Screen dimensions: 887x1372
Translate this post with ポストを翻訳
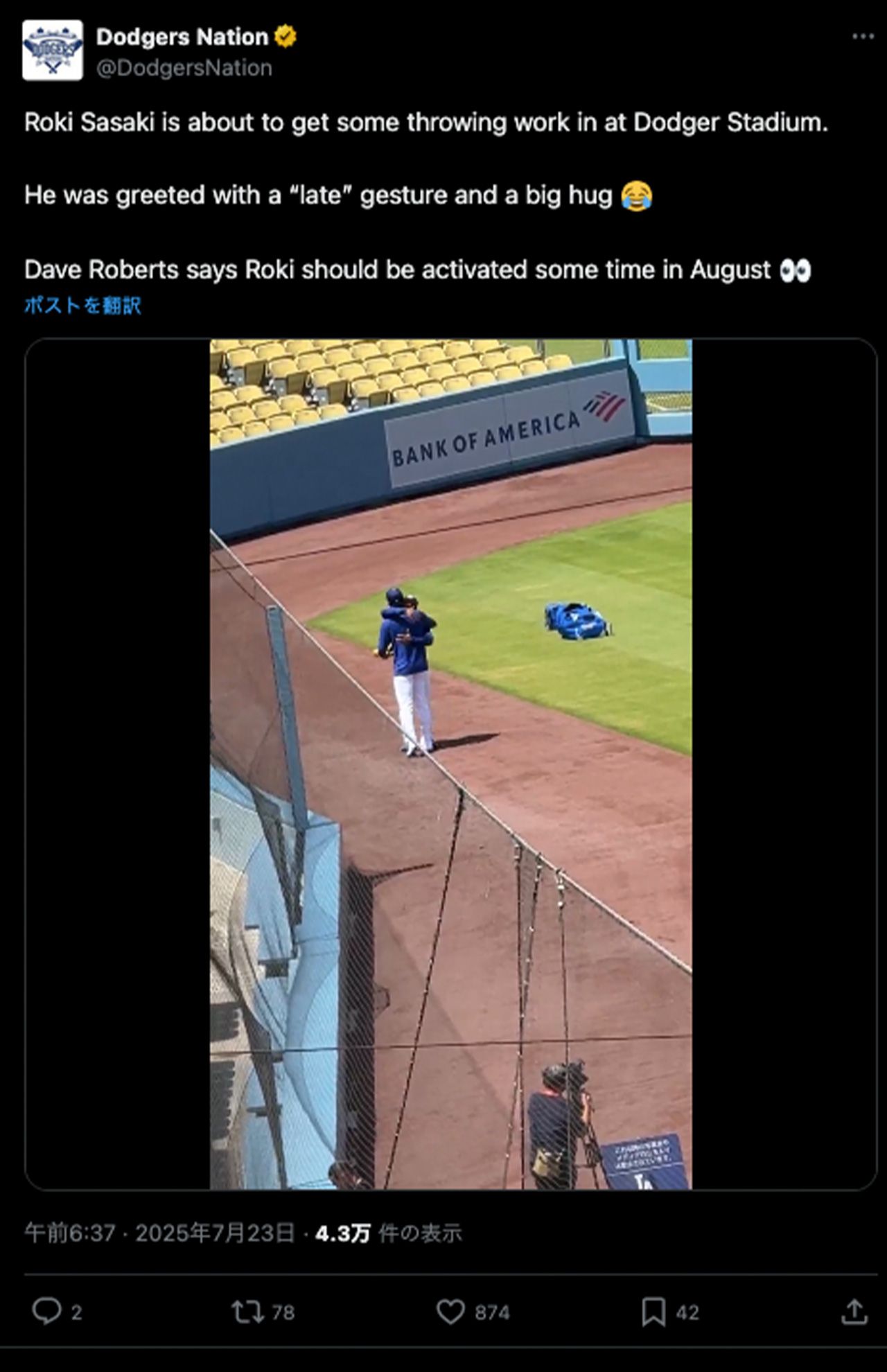coord(82,306)
